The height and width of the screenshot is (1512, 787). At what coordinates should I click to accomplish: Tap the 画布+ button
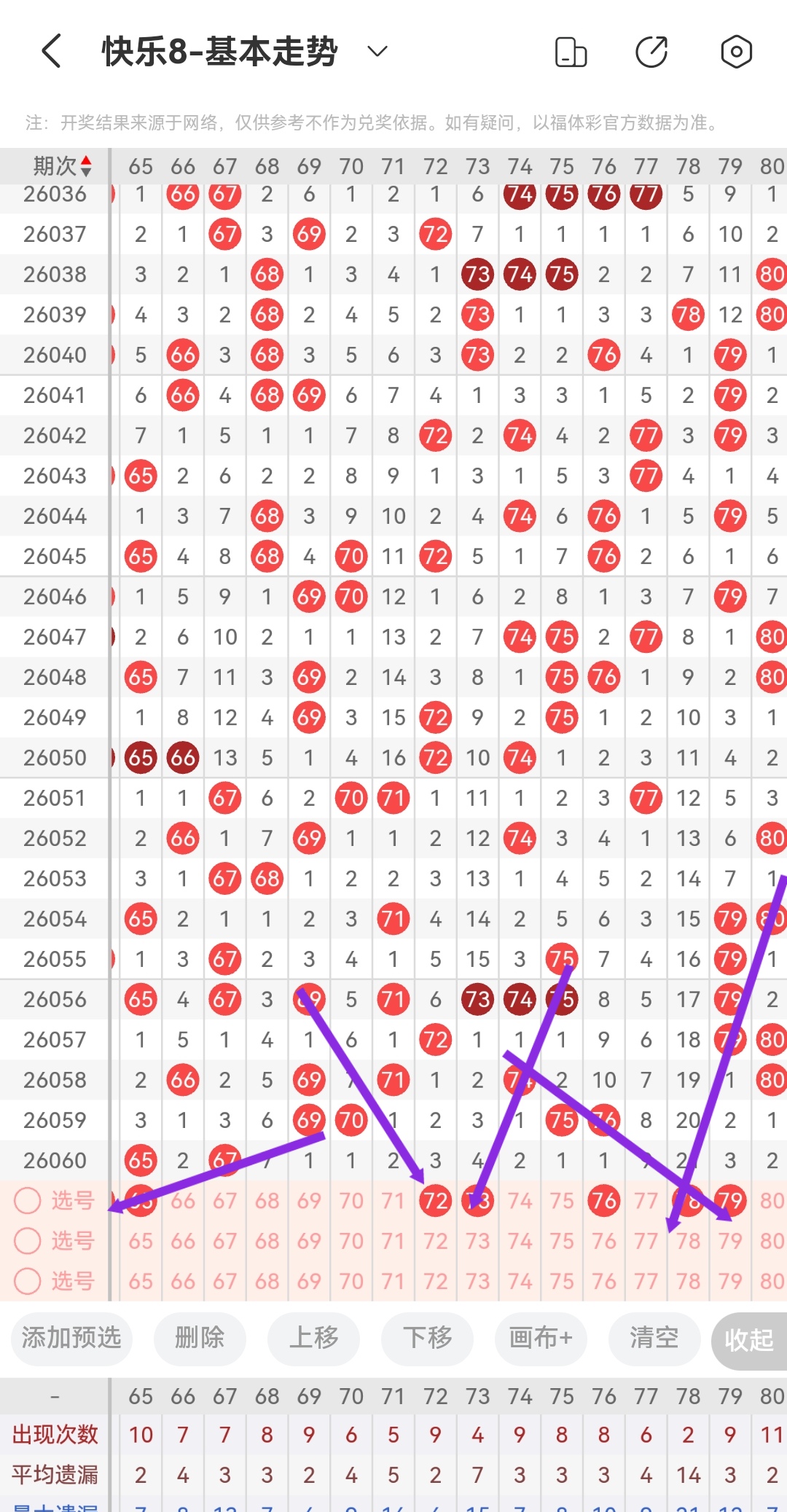point(541,1338)
